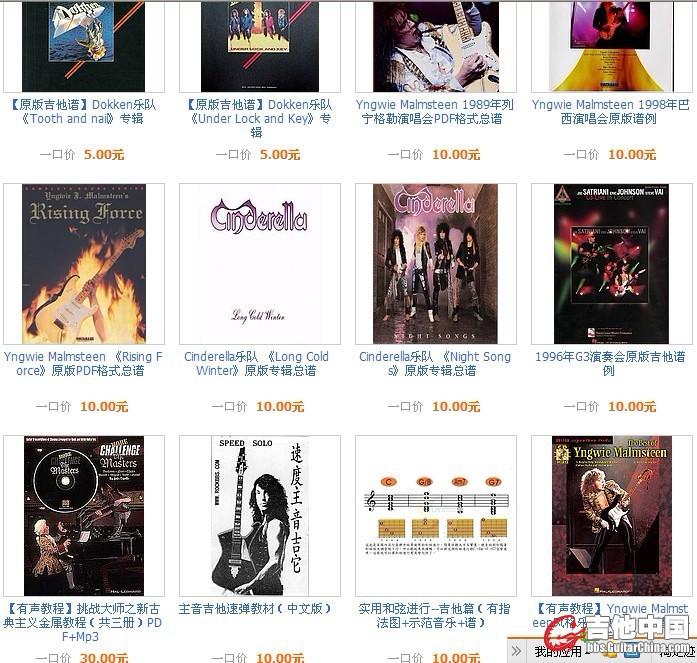View the G3 Live in Concert cover

pyautogui.click(x=611, y=264)
